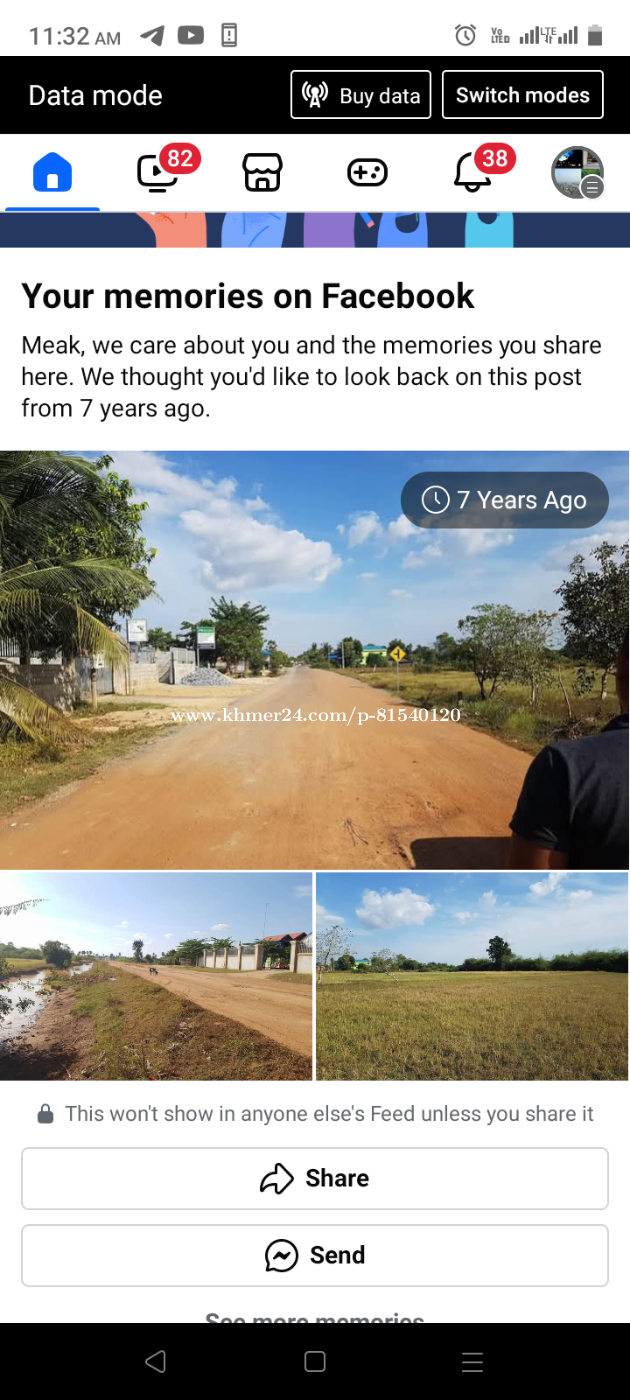View the large dirt road memory photo
The height and width of the screenshot is (1400, 630).
(x=315, y=659)
